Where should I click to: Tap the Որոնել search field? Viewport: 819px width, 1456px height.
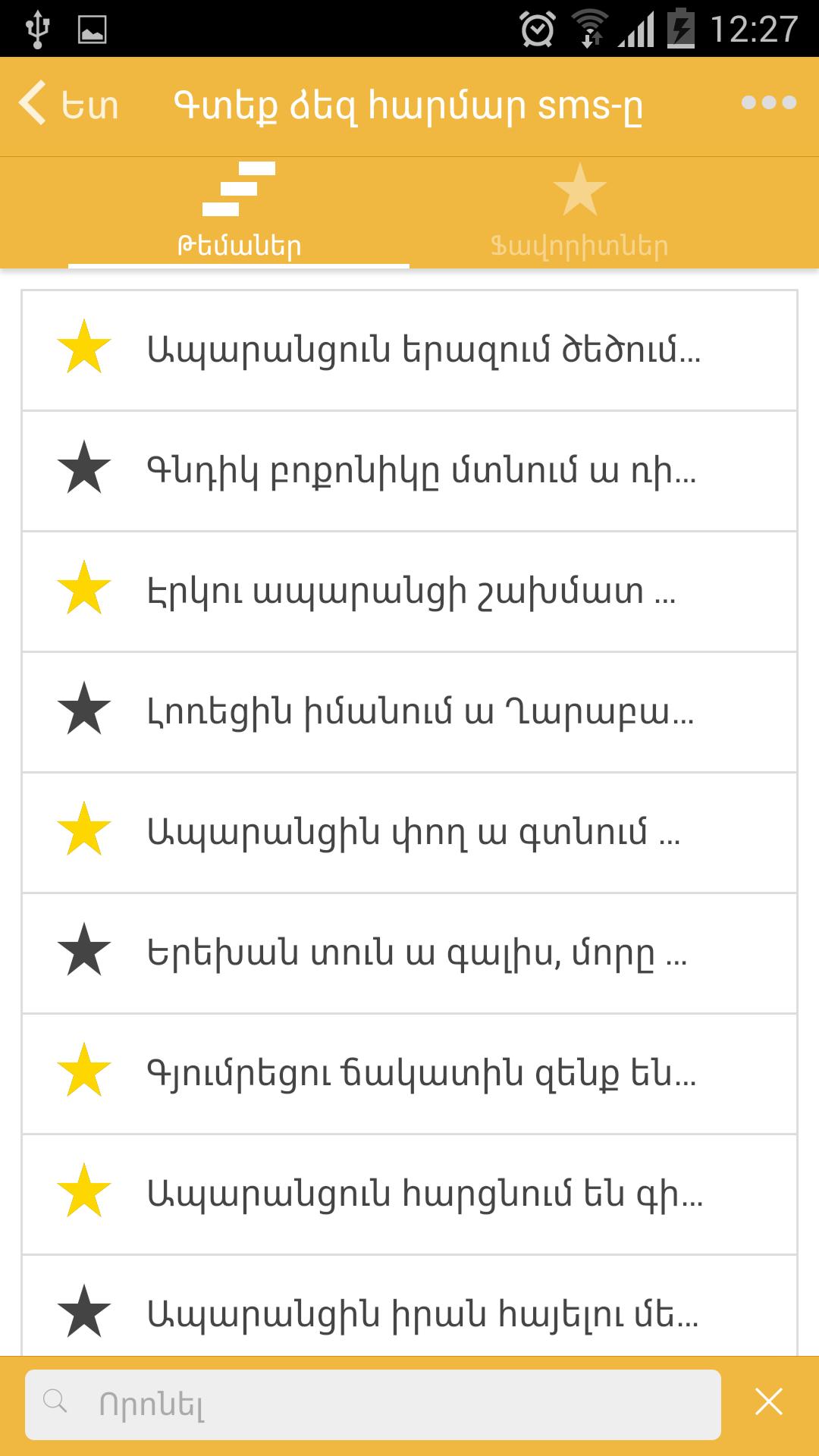tap(372, 1404)
